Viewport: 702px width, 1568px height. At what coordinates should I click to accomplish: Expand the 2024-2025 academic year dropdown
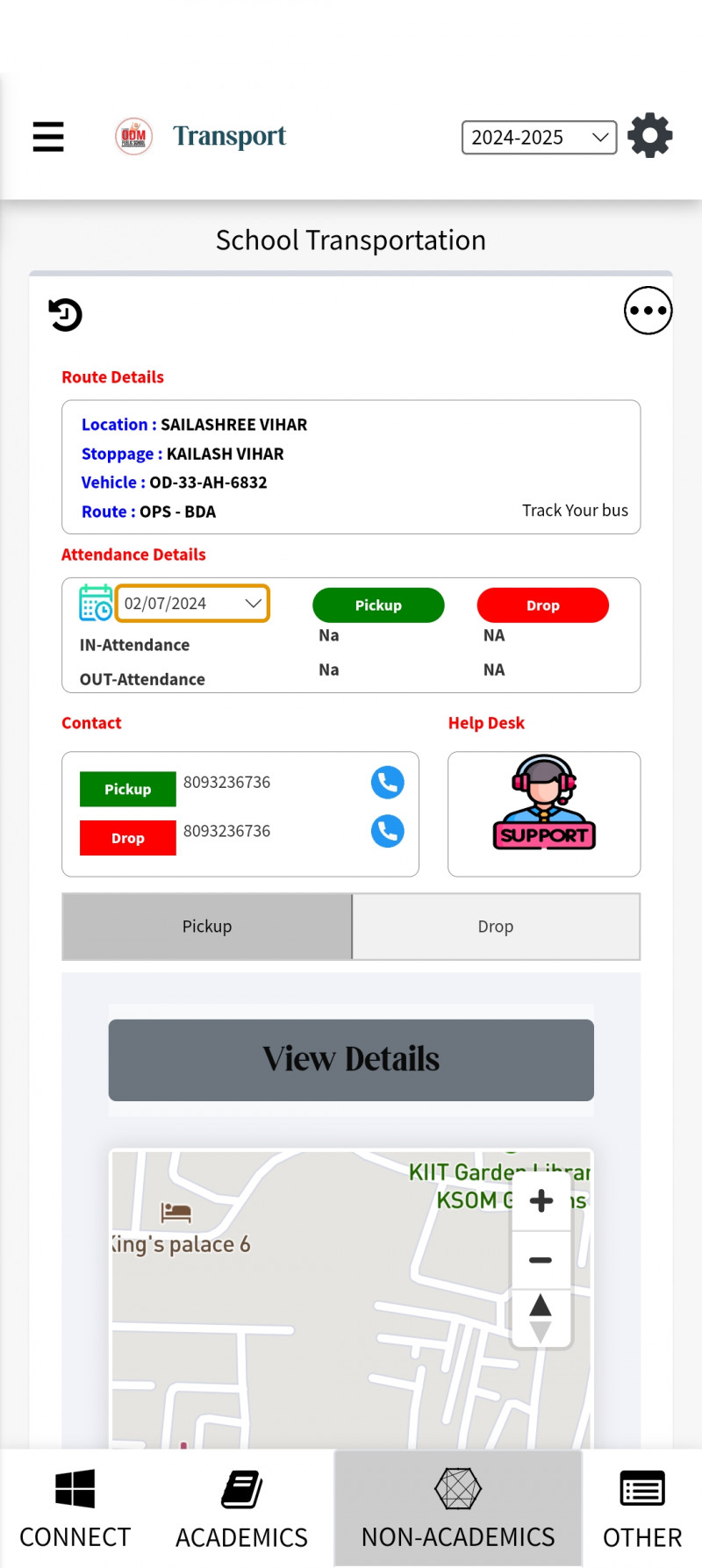(539, 138)
